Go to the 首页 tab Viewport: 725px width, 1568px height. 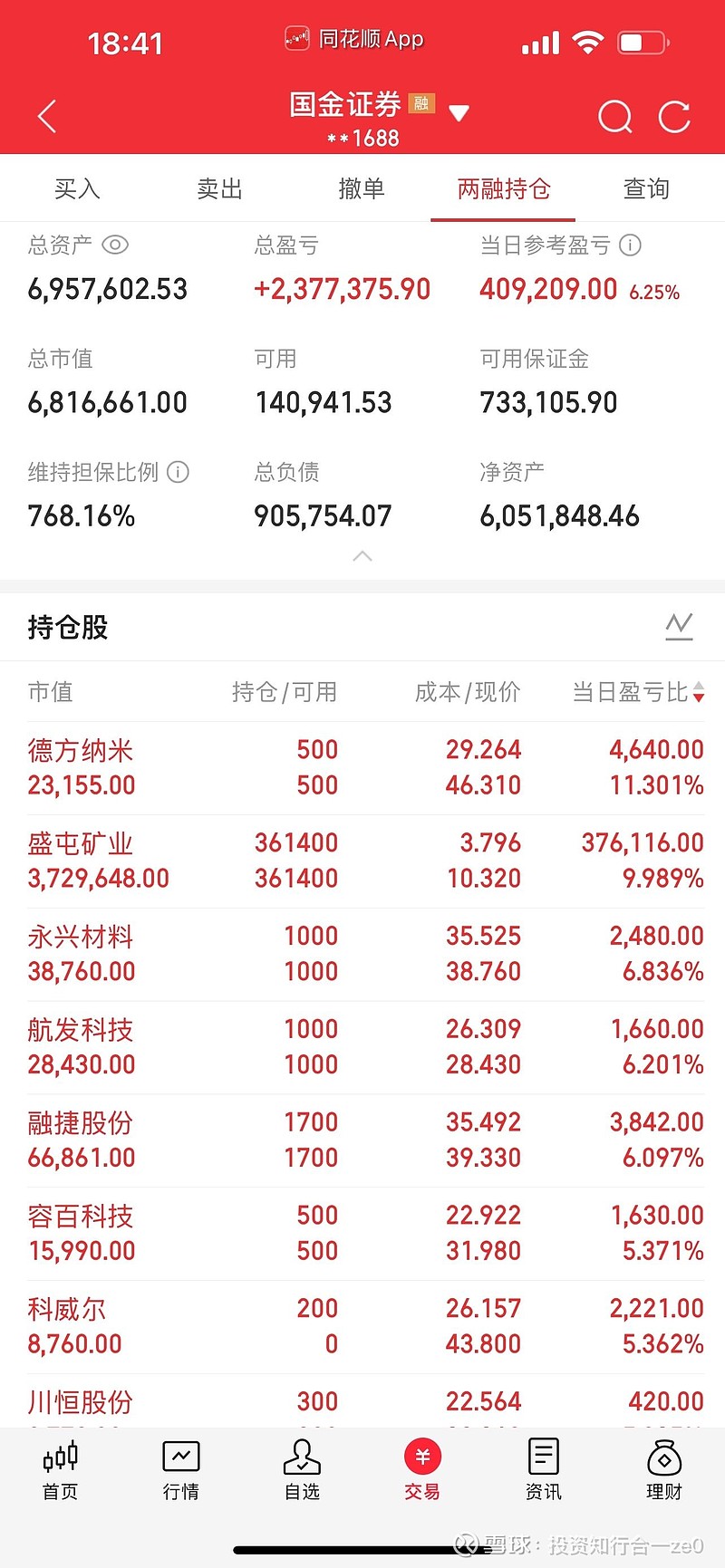(61, 1470)
